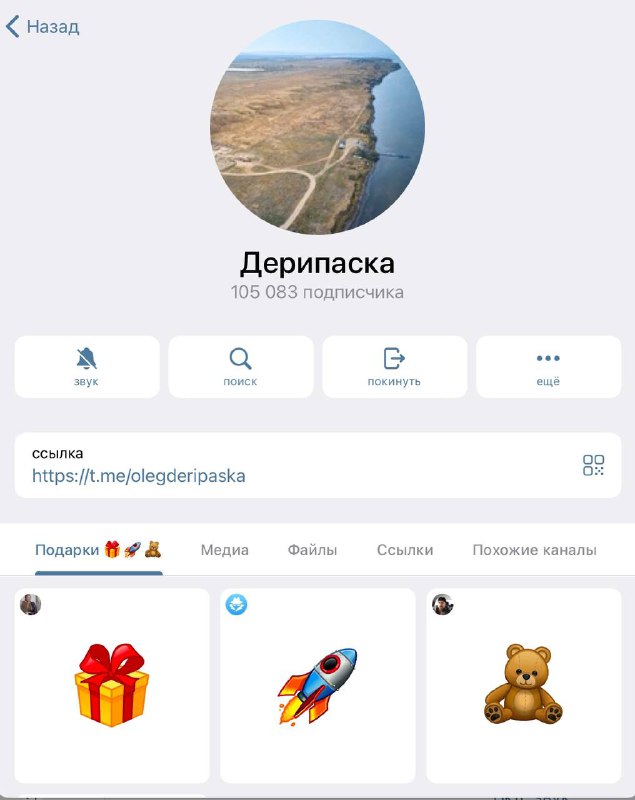Show the channel QR code
The height and width of the screenshot is (800, 635).
point(594,465)
